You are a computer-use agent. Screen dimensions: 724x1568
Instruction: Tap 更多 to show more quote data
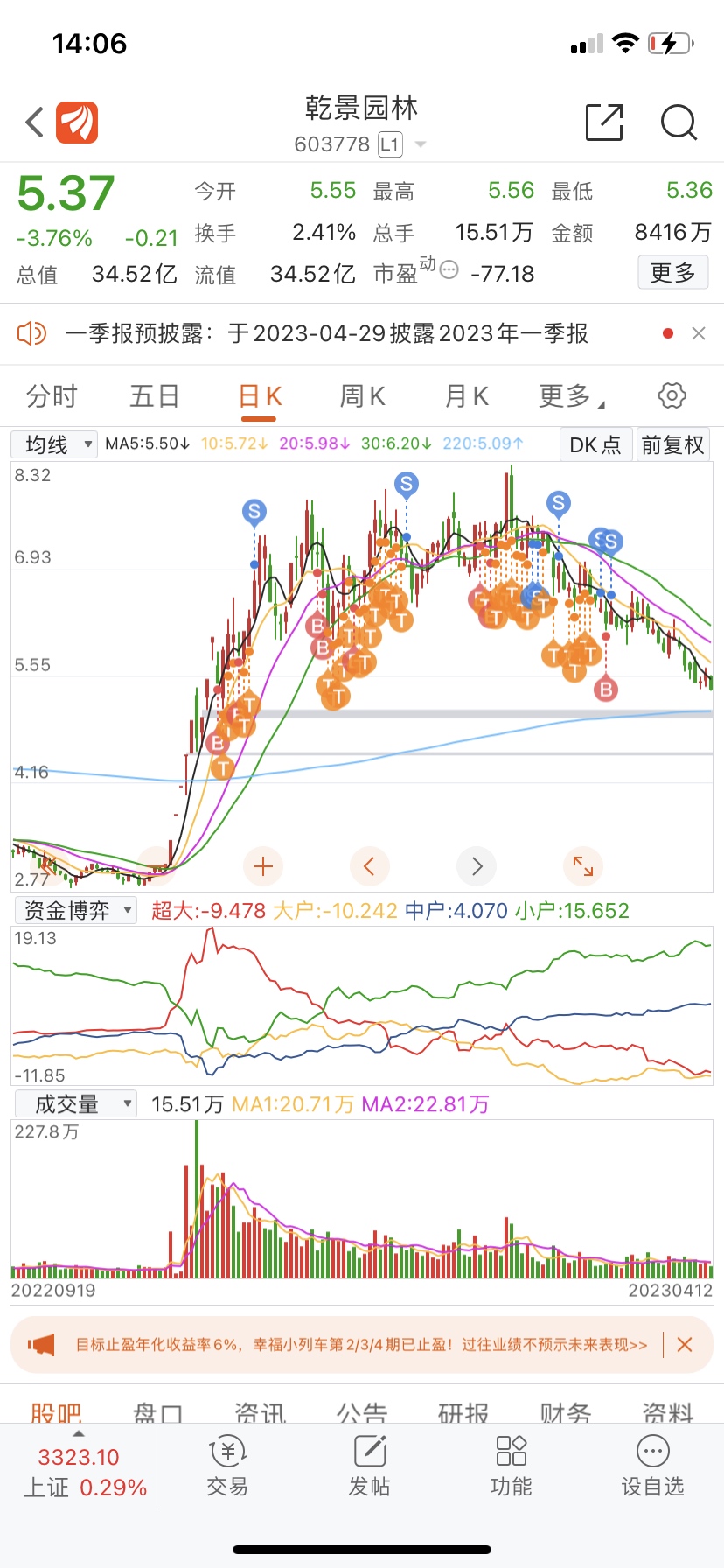click(672, 273)
